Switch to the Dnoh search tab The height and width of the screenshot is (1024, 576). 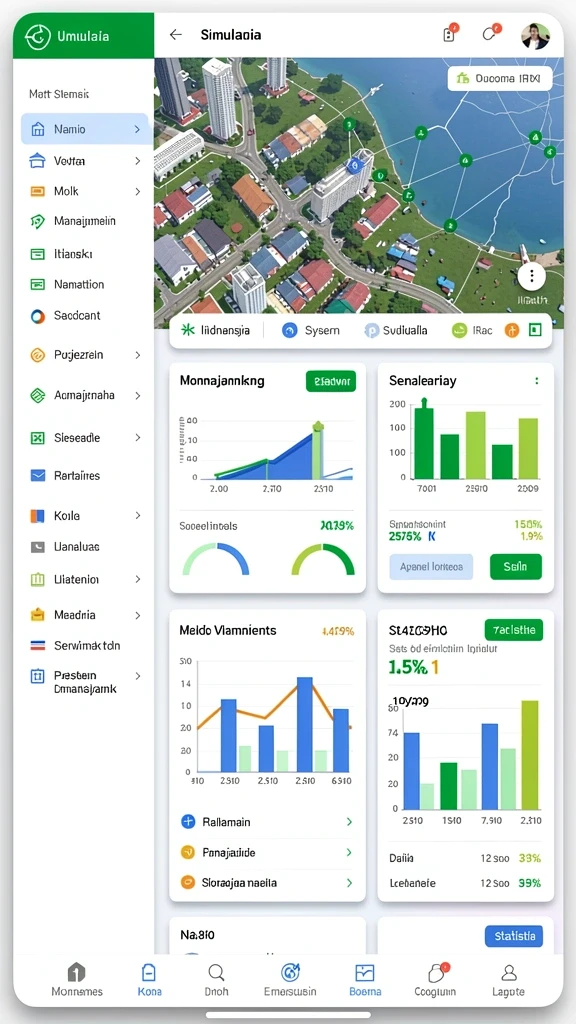(216, 980)
